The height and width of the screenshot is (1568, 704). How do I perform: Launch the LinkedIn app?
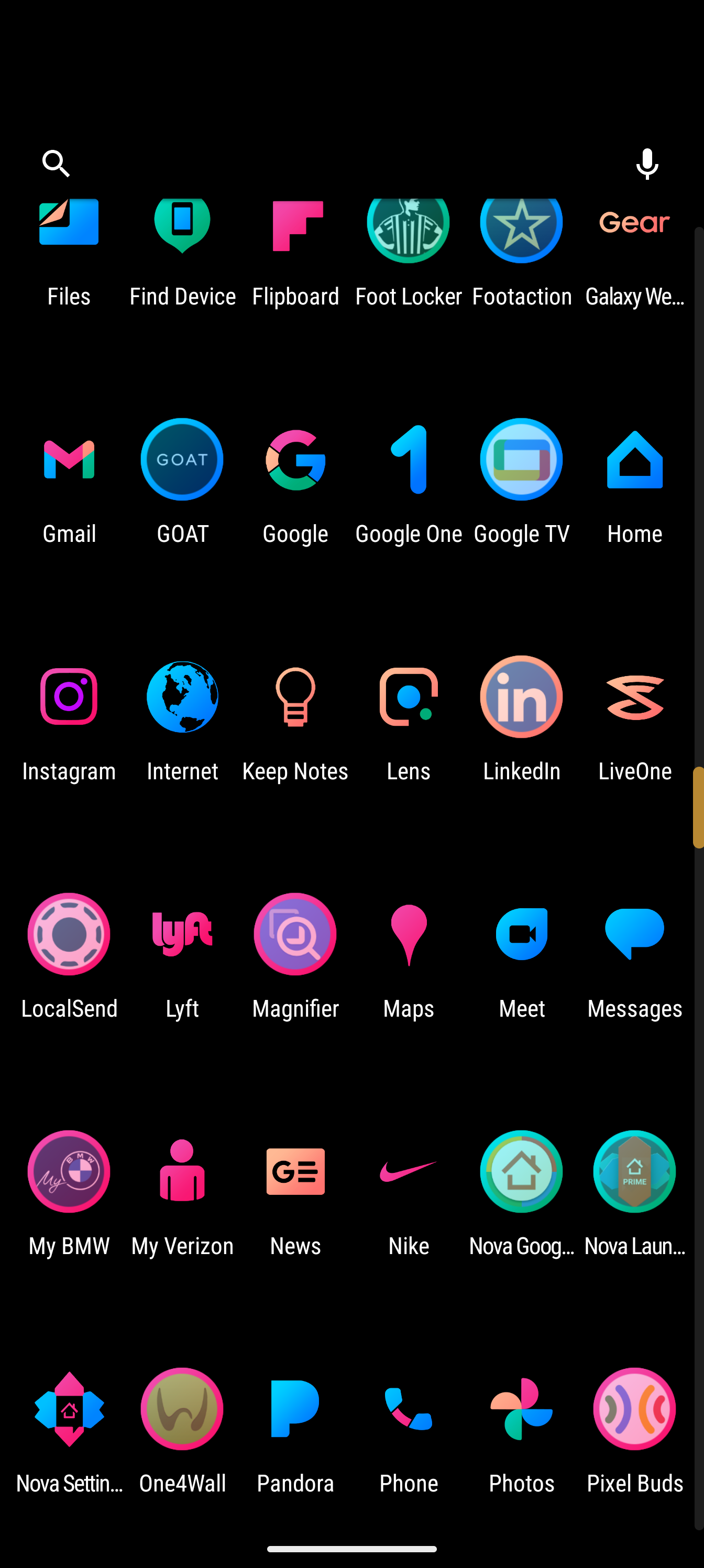[522, 718]
